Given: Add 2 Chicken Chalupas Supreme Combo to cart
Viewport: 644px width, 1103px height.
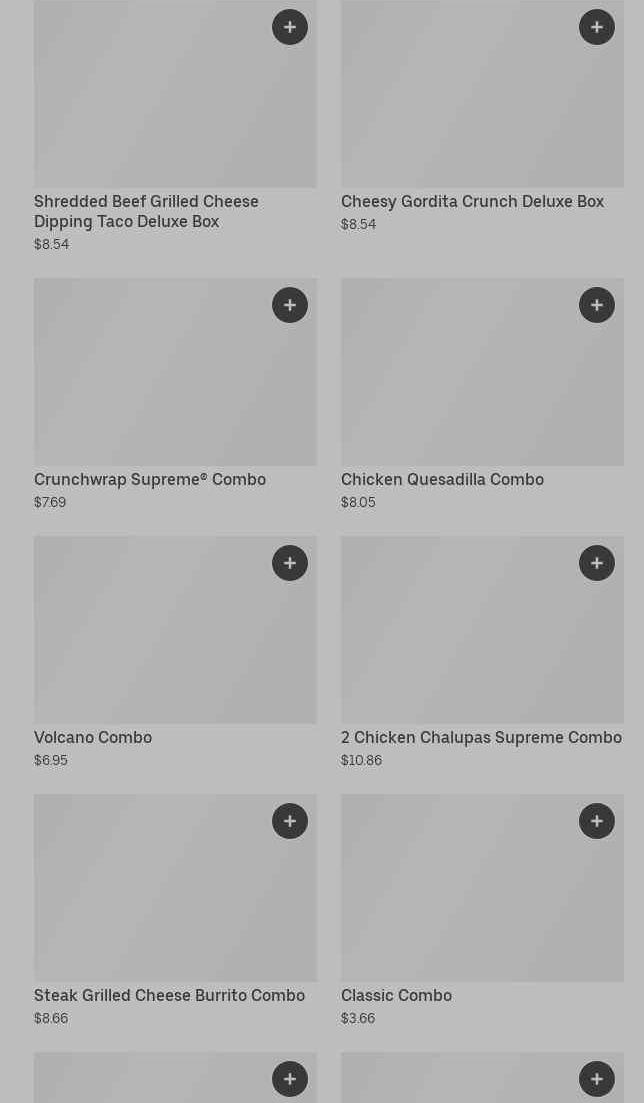Looking at the screenshot, I should coord(597,563).
